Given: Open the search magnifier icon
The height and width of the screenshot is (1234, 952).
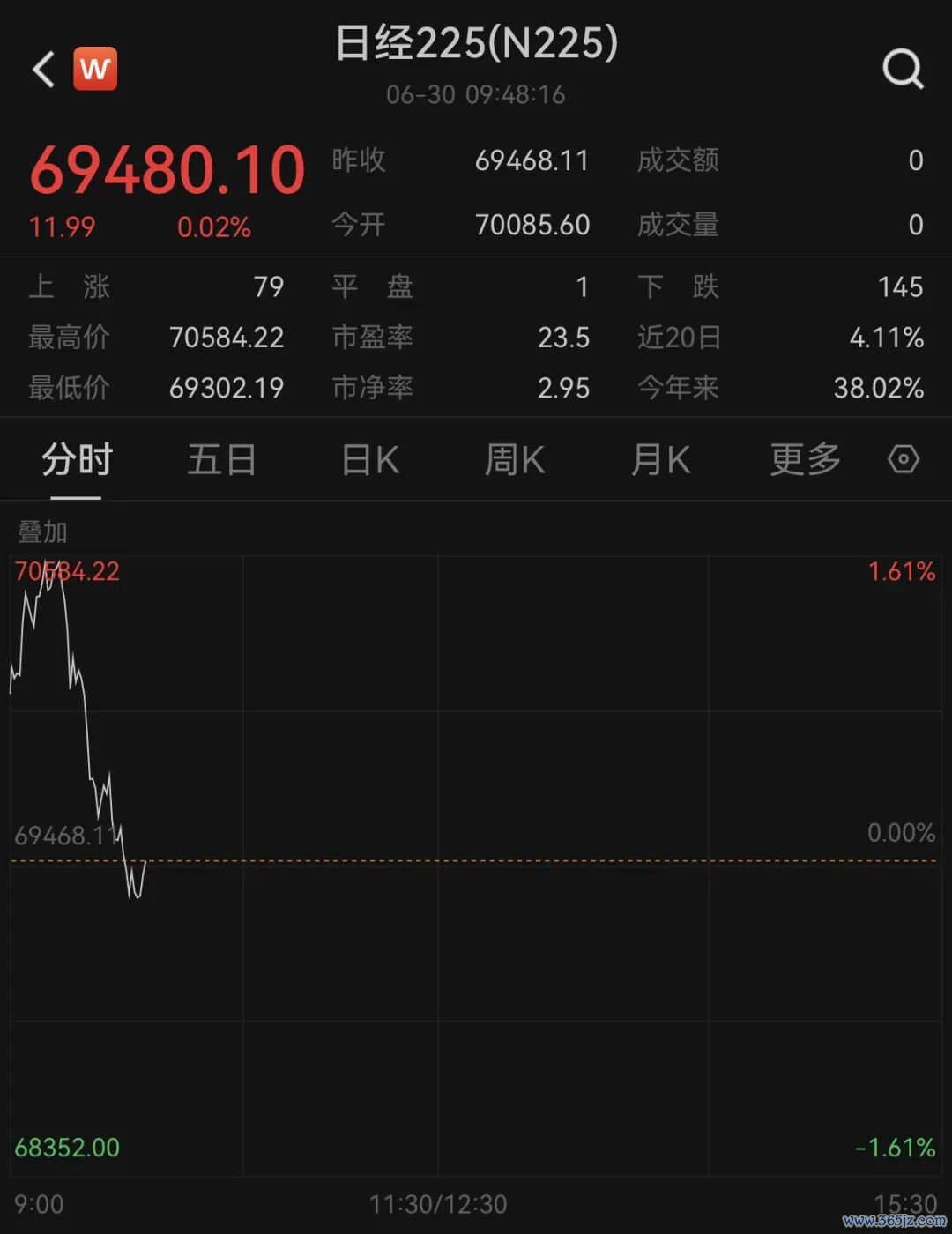Looking at the screenshot, I should point(903,69).
